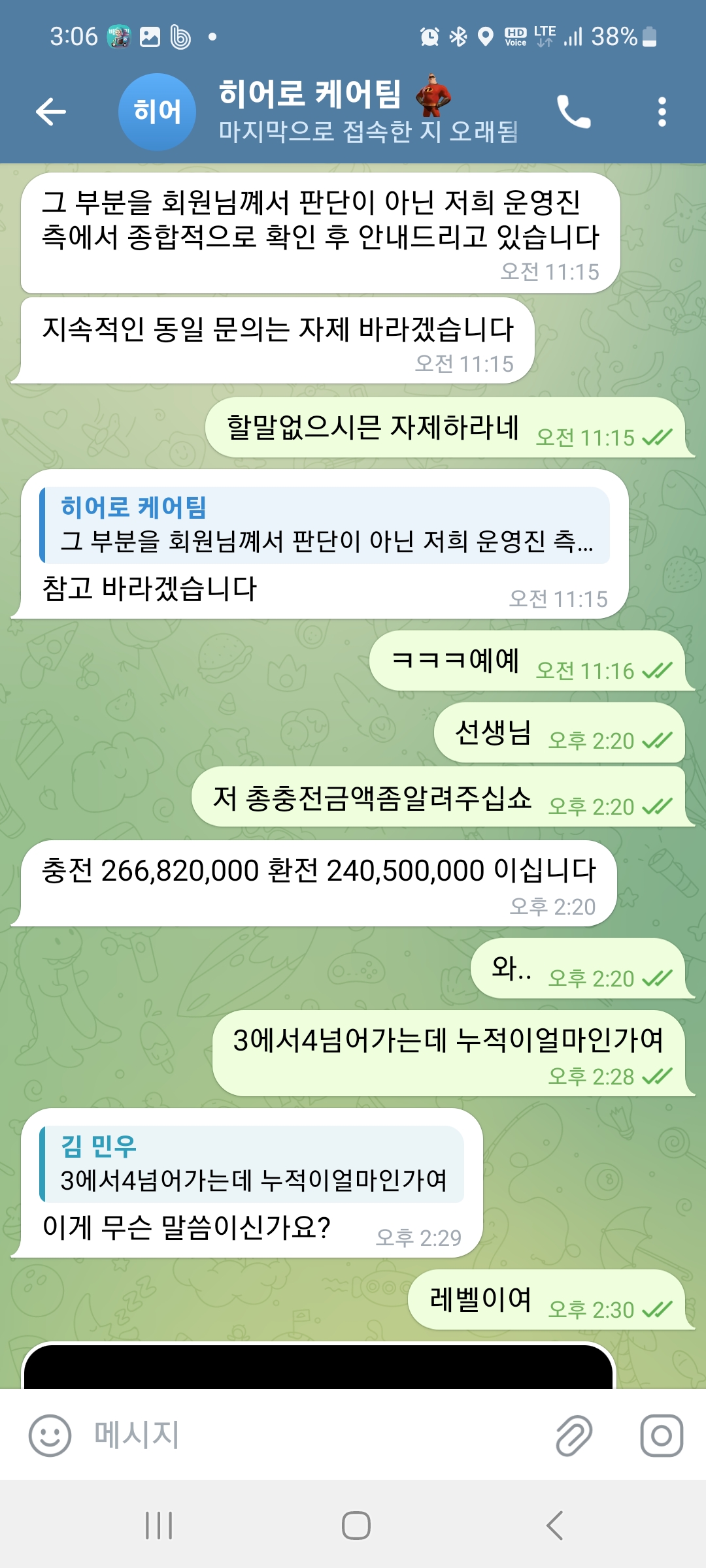Attach a file with the paperclip
Viewport: 706px width, 1568px height.
pos(574,1435)
